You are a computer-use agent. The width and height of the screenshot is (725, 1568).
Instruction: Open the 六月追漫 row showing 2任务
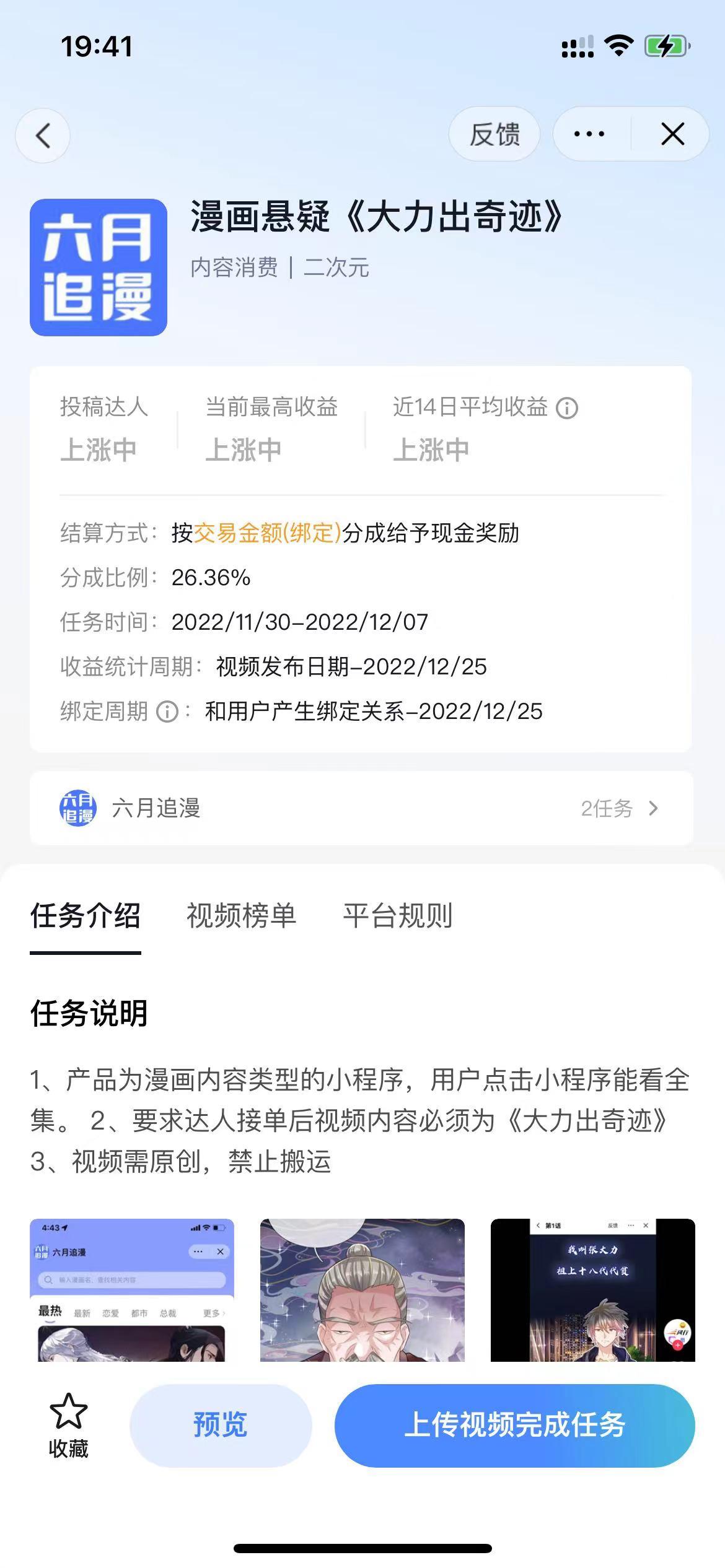tap(361, 808)
